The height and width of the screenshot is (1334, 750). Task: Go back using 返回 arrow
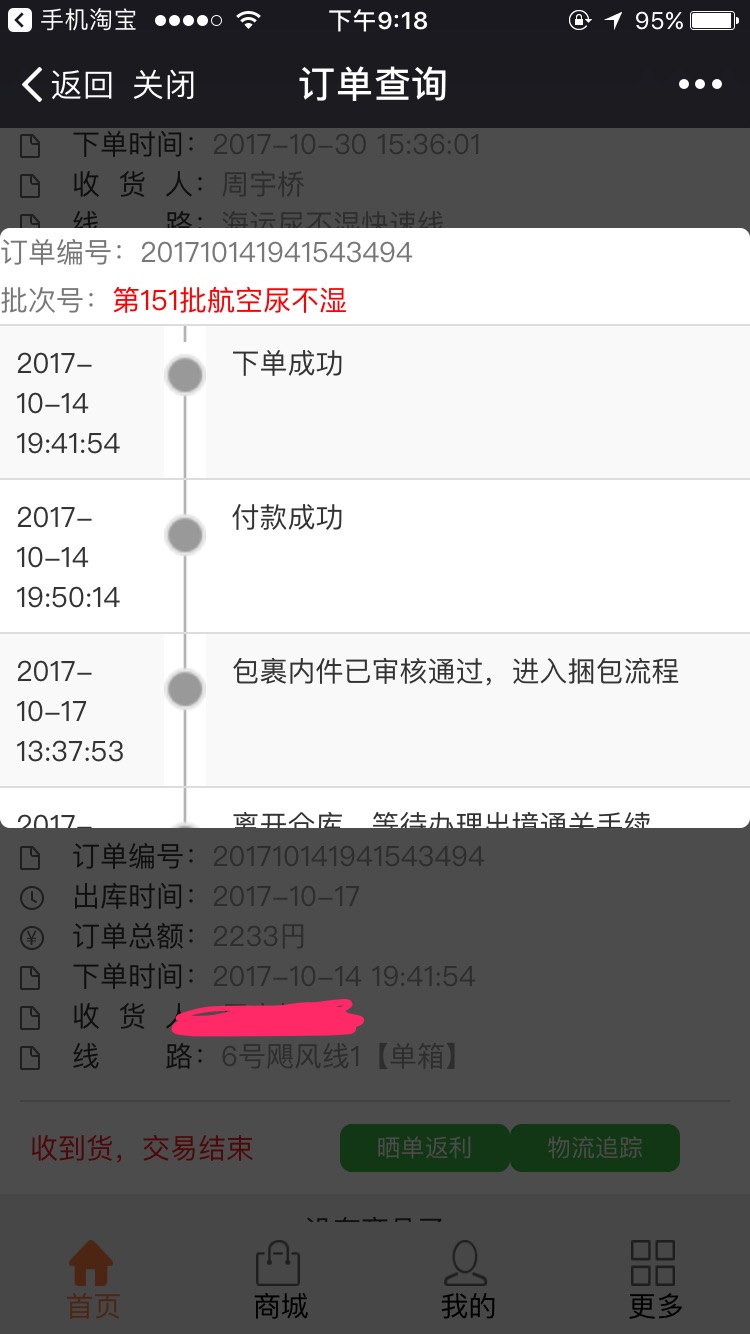(66, 85)
